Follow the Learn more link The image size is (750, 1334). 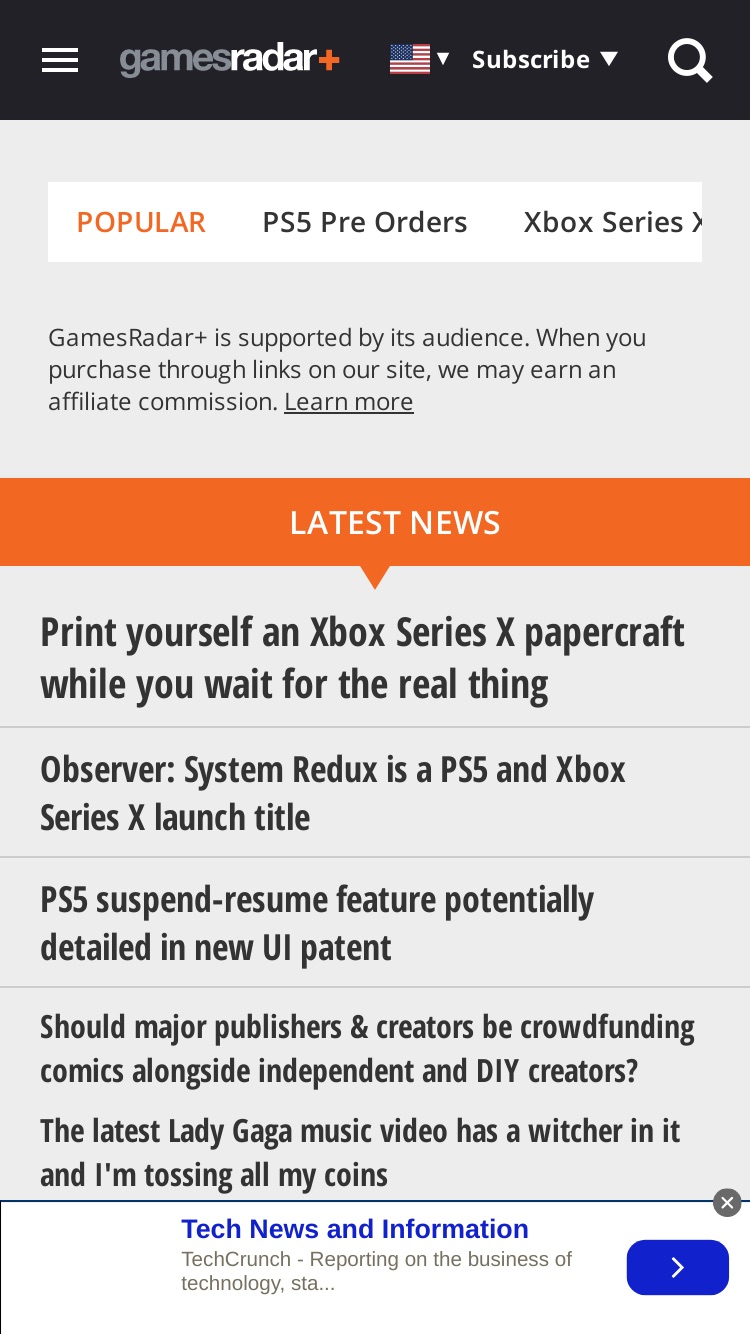click(348, 402)
